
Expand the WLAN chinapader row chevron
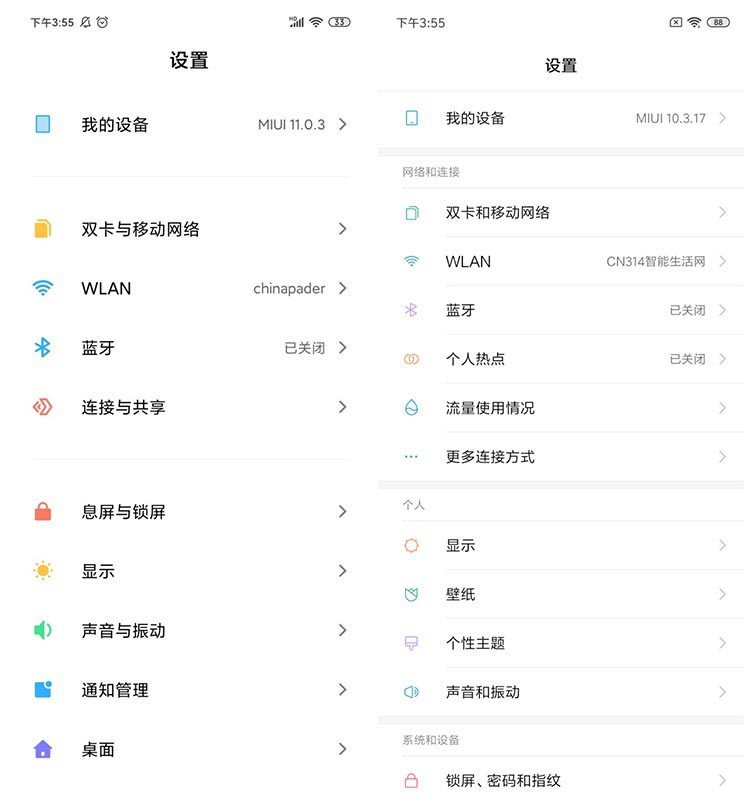point(343,288)
